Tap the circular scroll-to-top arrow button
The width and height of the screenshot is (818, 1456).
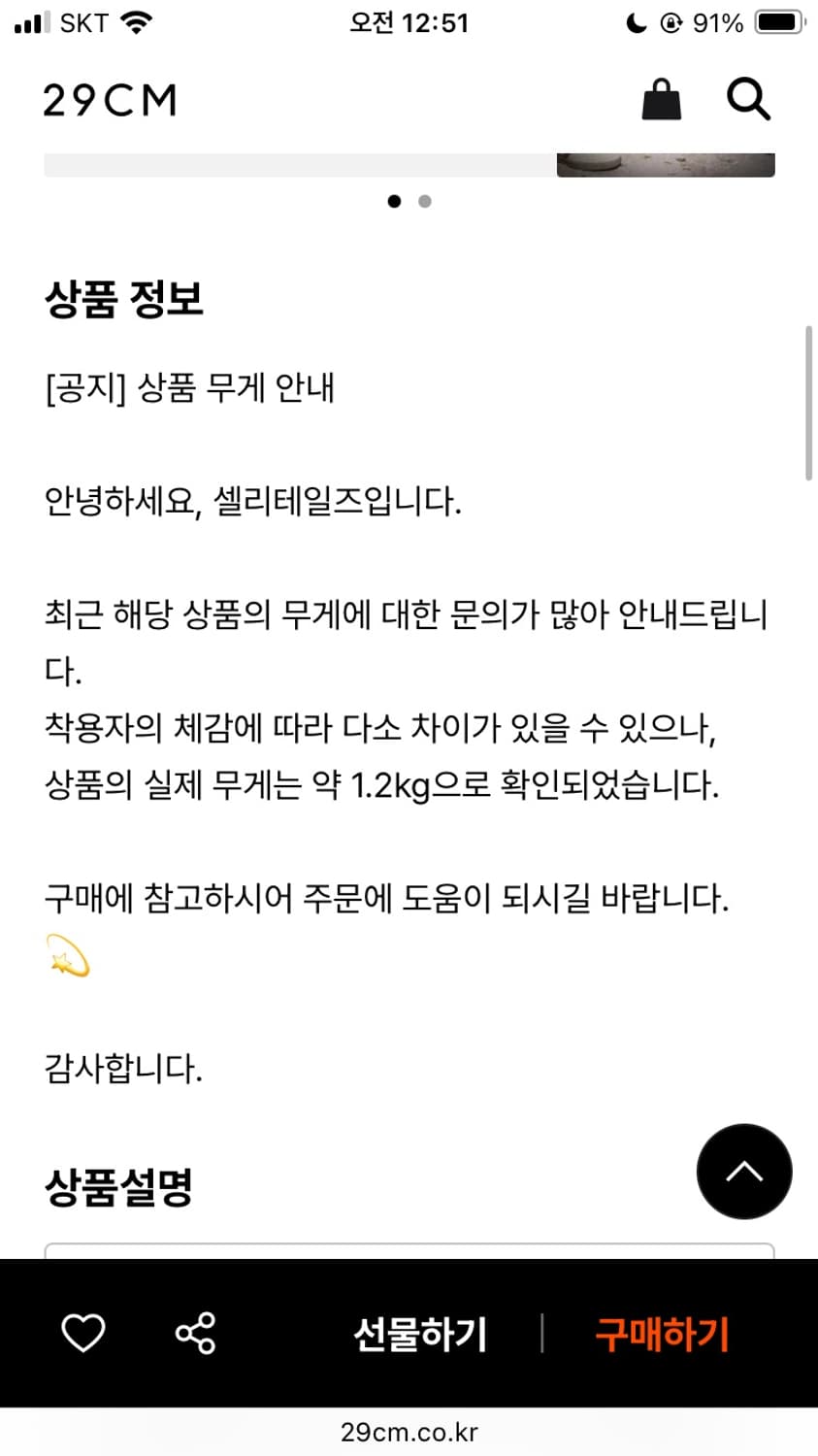744,1171
